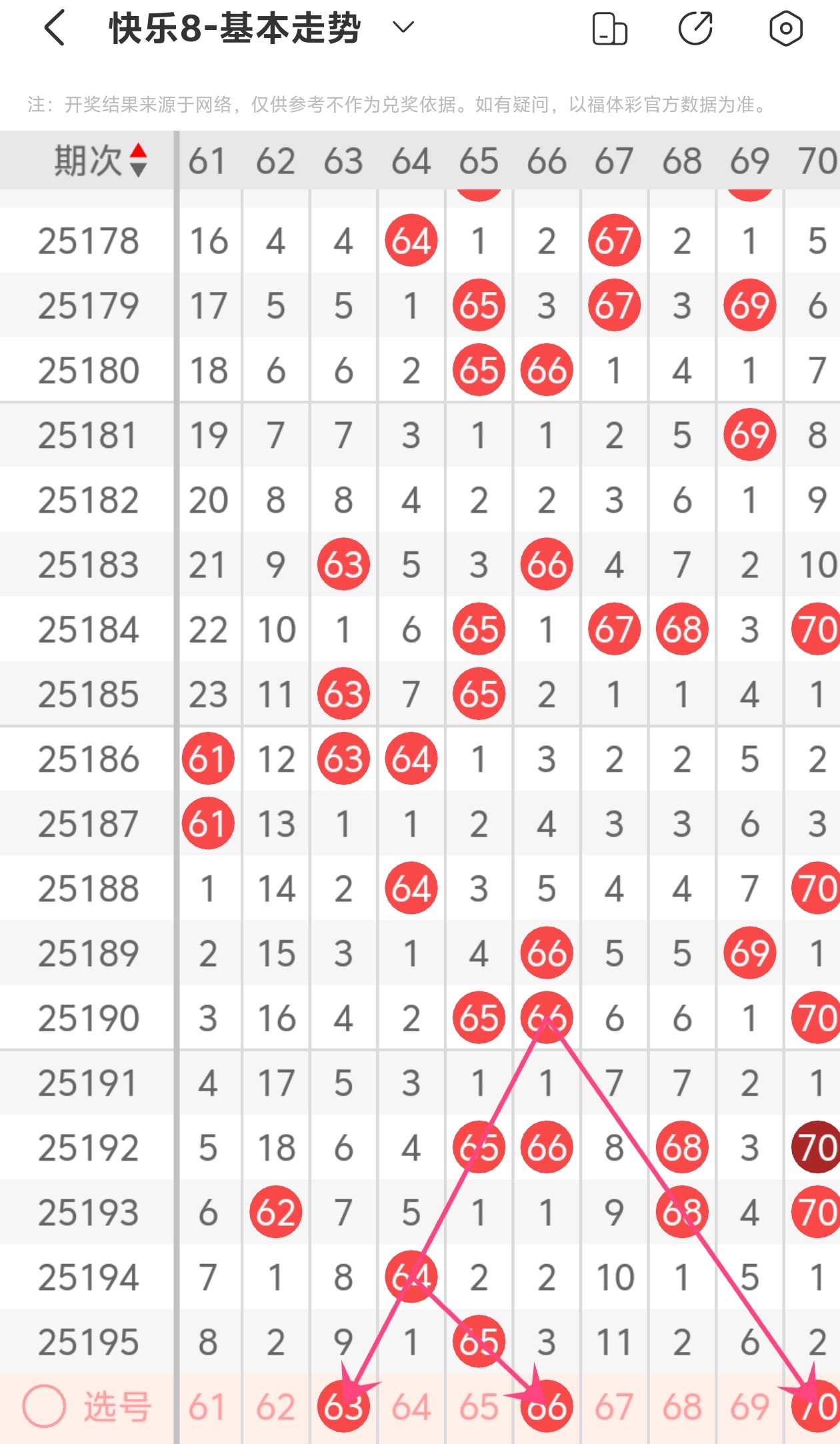Screen dimensions: 840x1444
Task: Open the 快乐8-基本走势 chart dropdown
Action: coord(403,28)
